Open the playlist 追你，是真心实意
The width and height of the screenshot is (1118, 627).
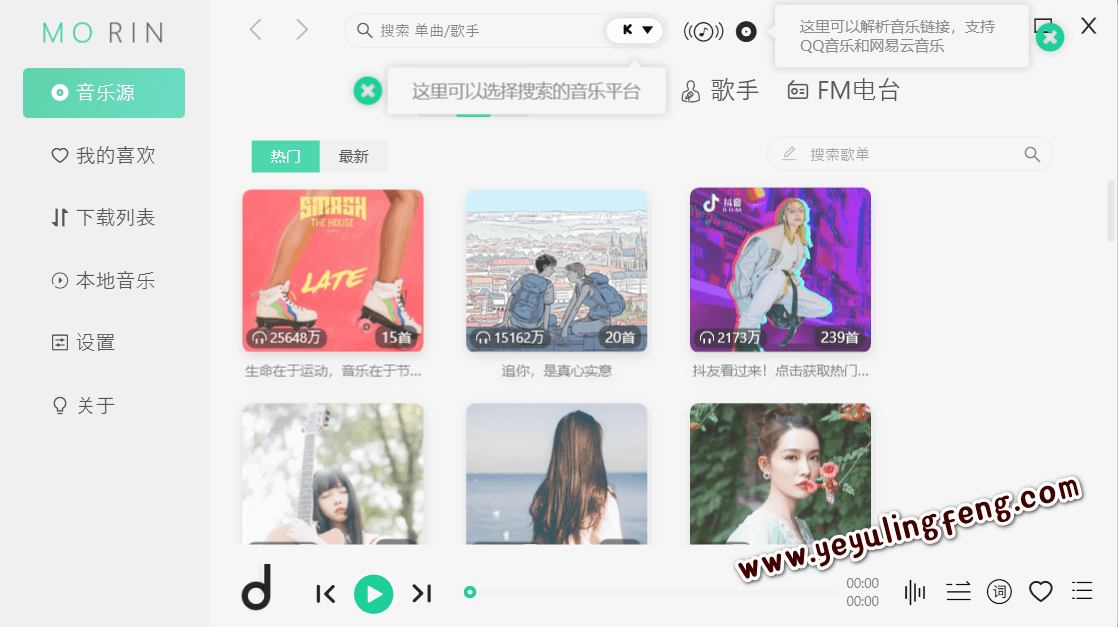[x=556, y=270]
